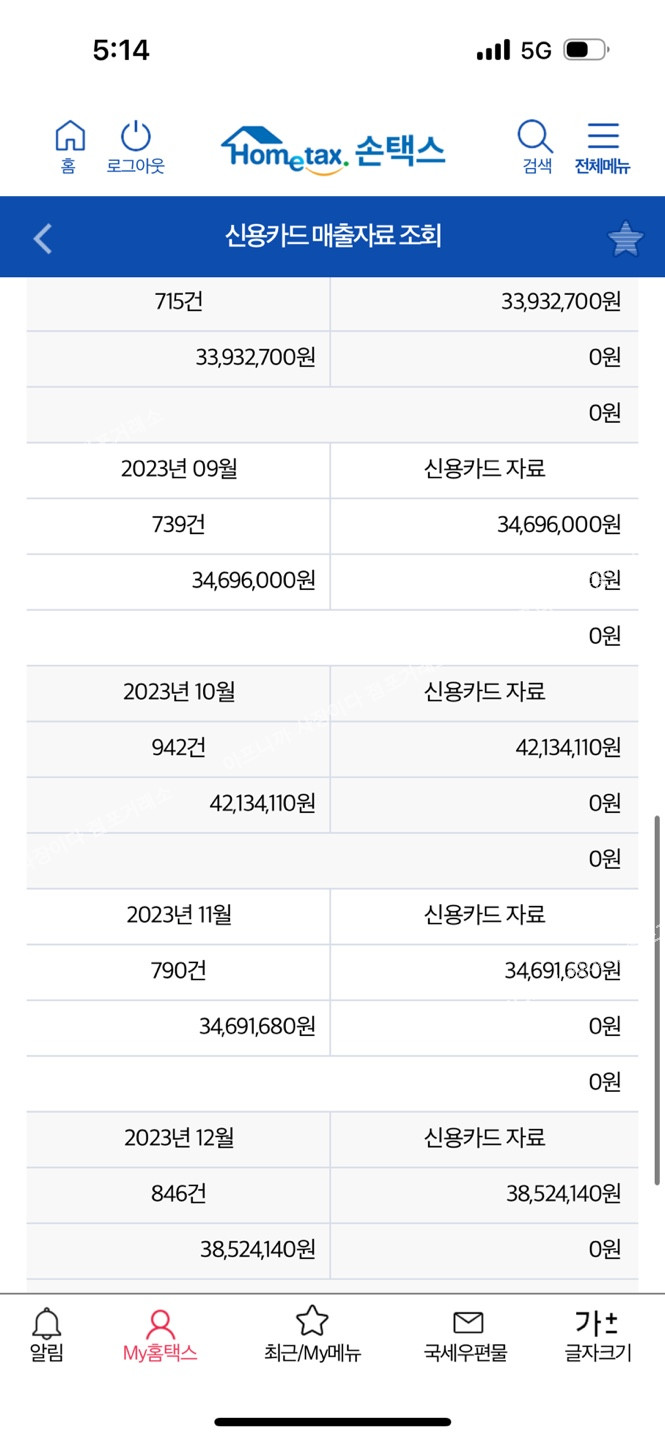Tap the Hometax 손택스 logo

coord(333,150)
